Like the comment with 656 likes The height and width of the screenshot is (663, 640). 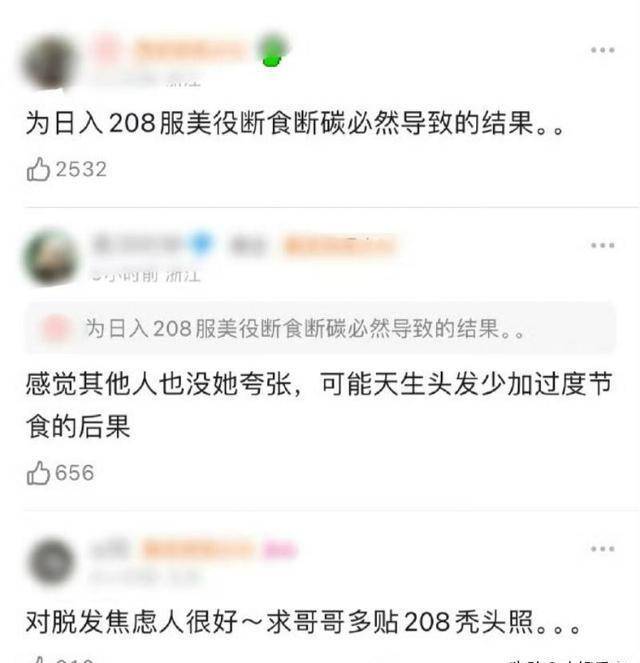39,473
